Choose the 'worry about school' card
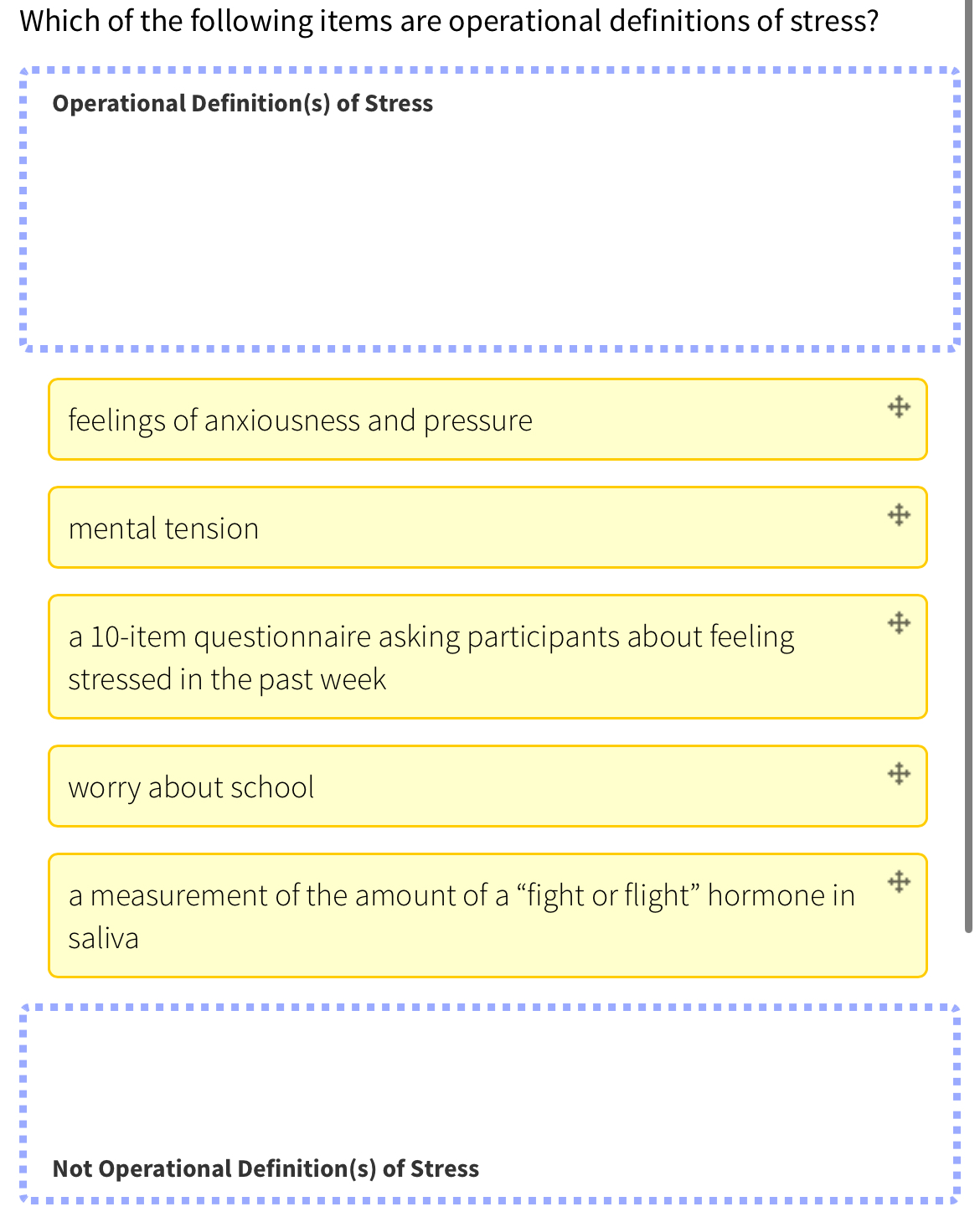The width and height of the screenshot is (980, 1217). point(487,786)
